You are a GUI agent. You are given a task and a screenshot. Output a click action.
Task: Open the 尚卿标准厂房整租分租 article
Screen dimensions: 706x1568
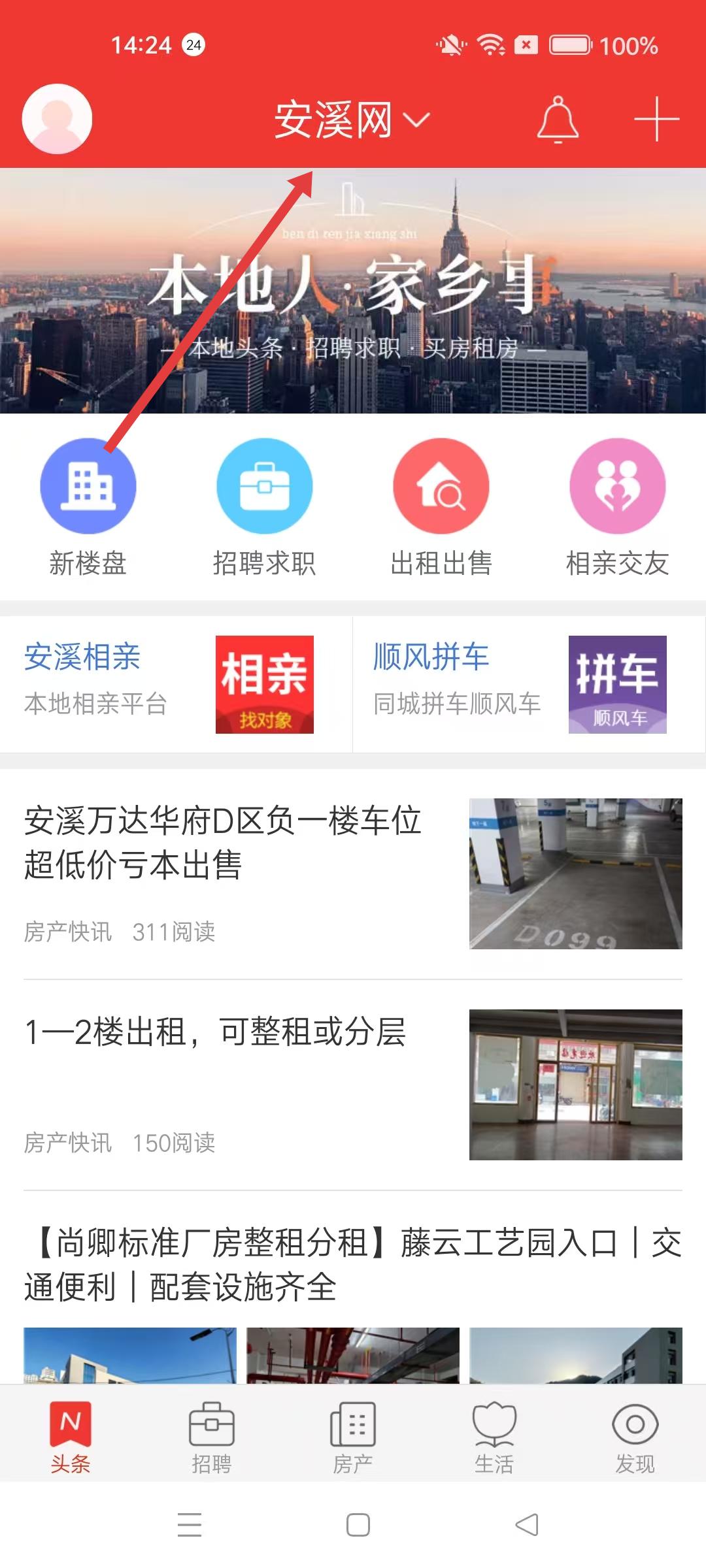[x=353, y=1266]
